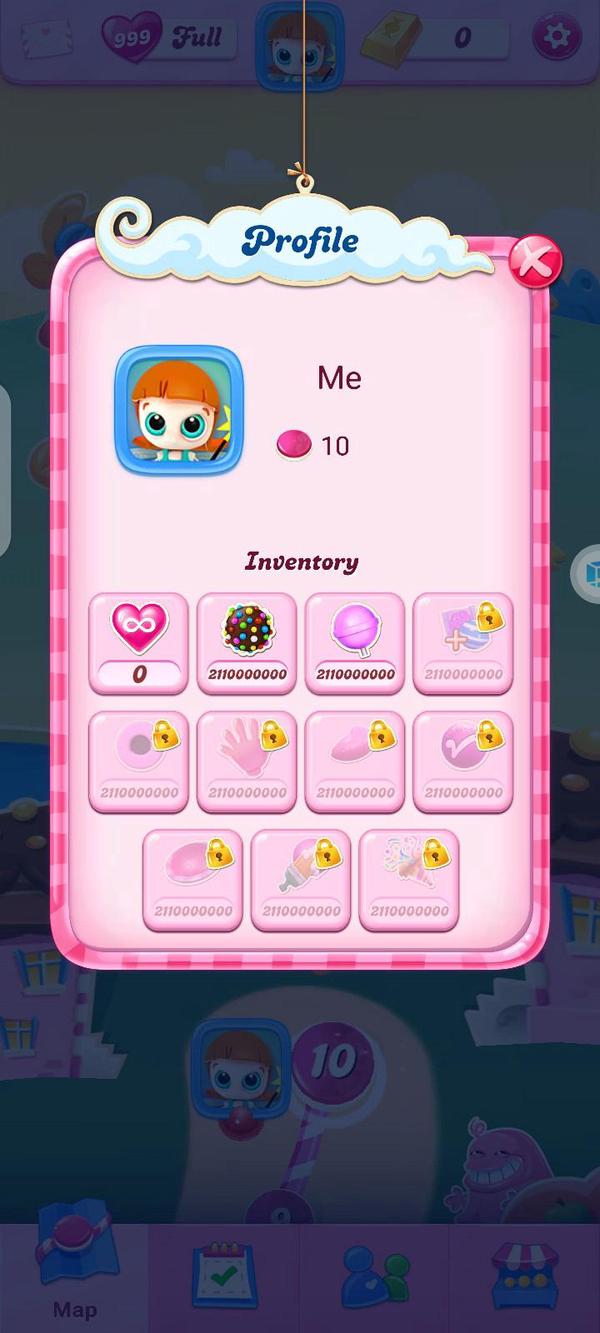Select the infinite lives heart inventory item
This screenshot has width=600, height=1333.
coord(139,642)
